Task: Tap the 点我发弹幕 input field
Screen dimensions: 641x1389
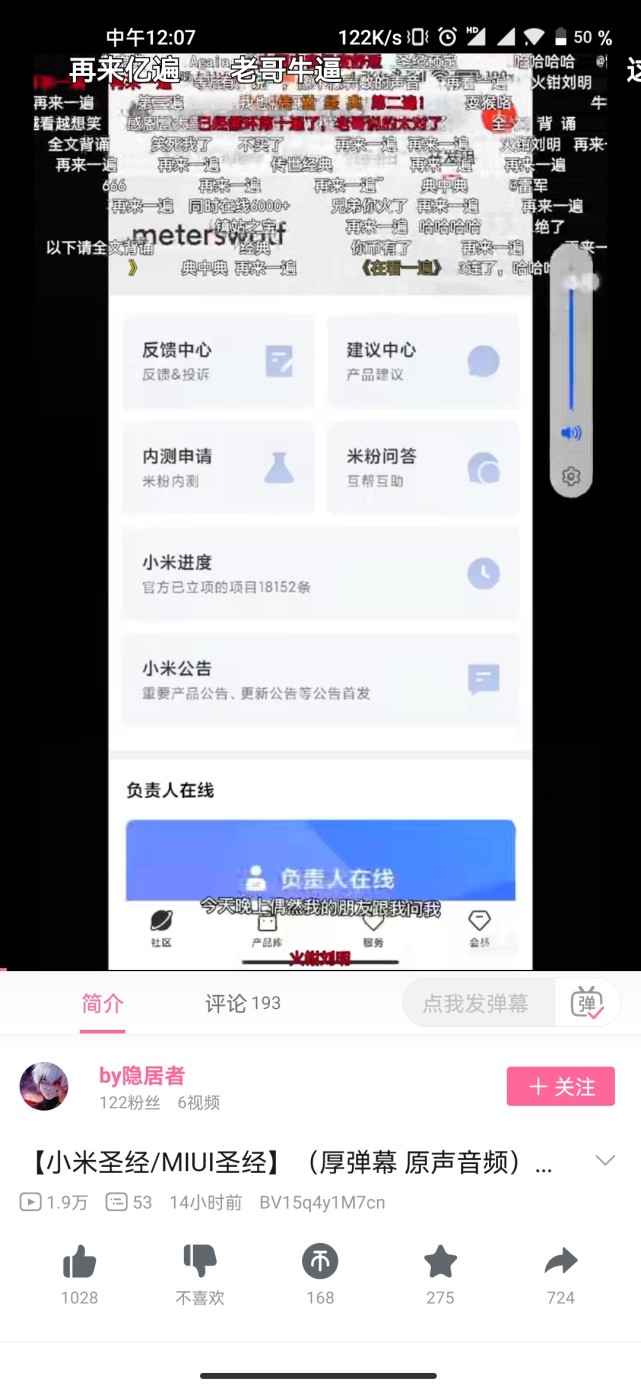Action: pos(478,1003)
